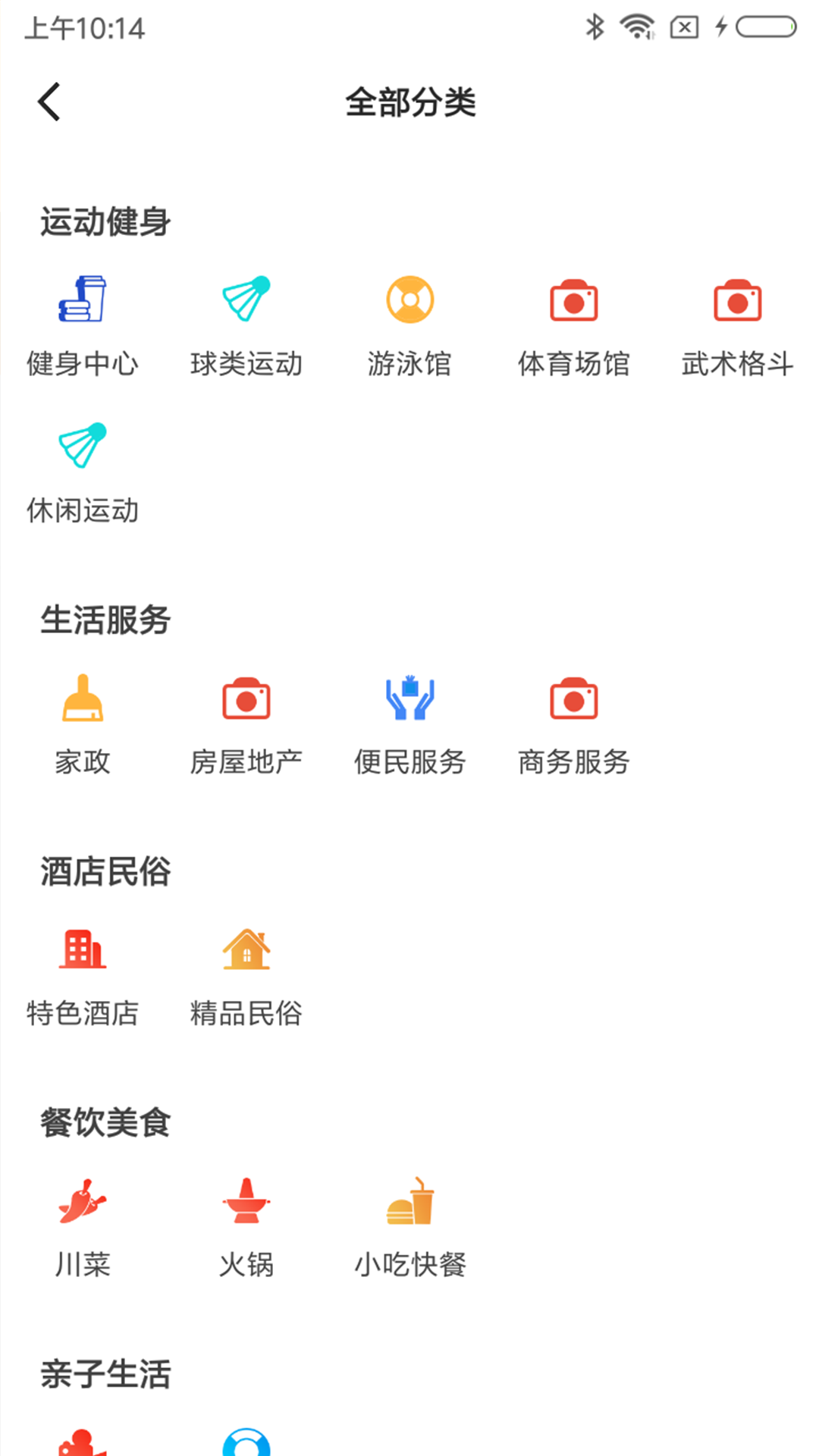Click the 家政 broom icon
The image size is (819, 1456).
(x=82, y=698)
